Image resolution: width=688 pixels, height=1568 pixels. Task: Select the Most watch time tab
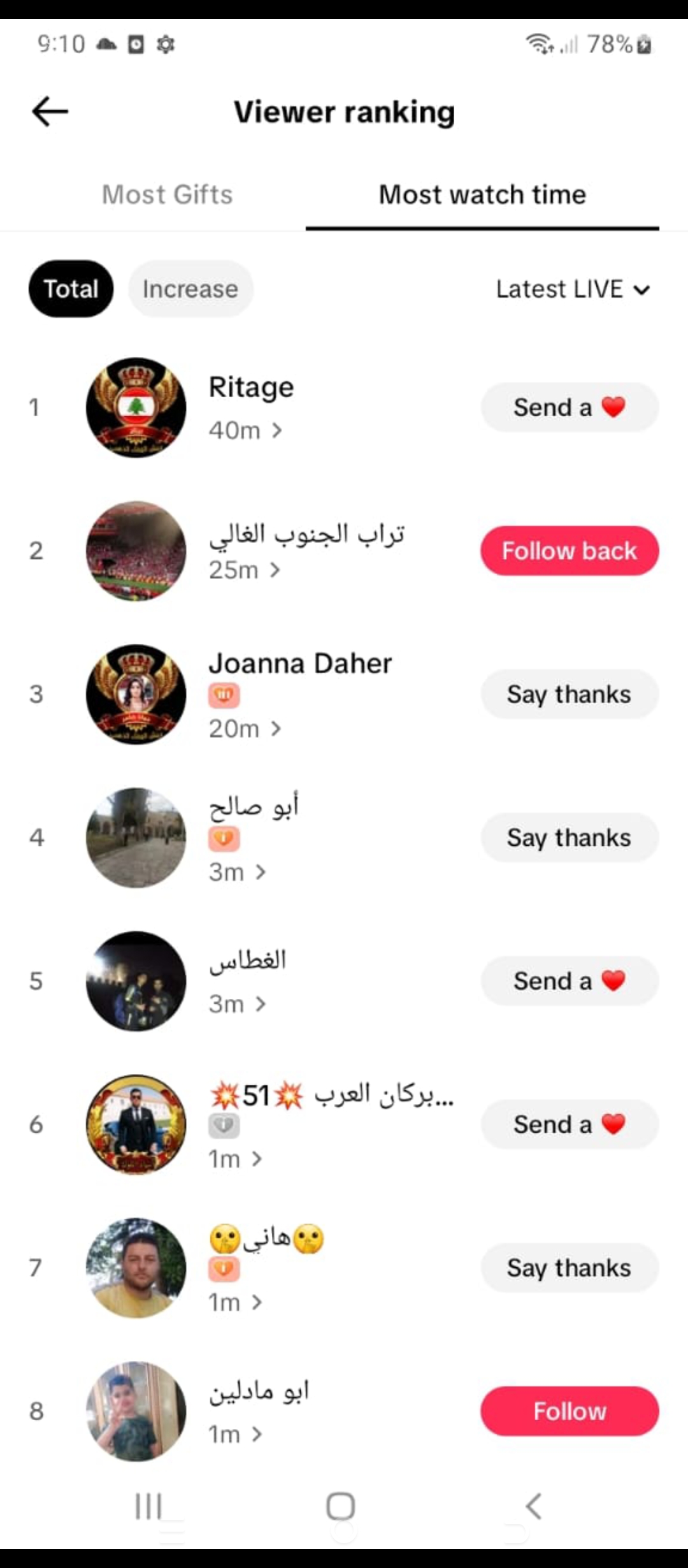click(x=482, y=194)
